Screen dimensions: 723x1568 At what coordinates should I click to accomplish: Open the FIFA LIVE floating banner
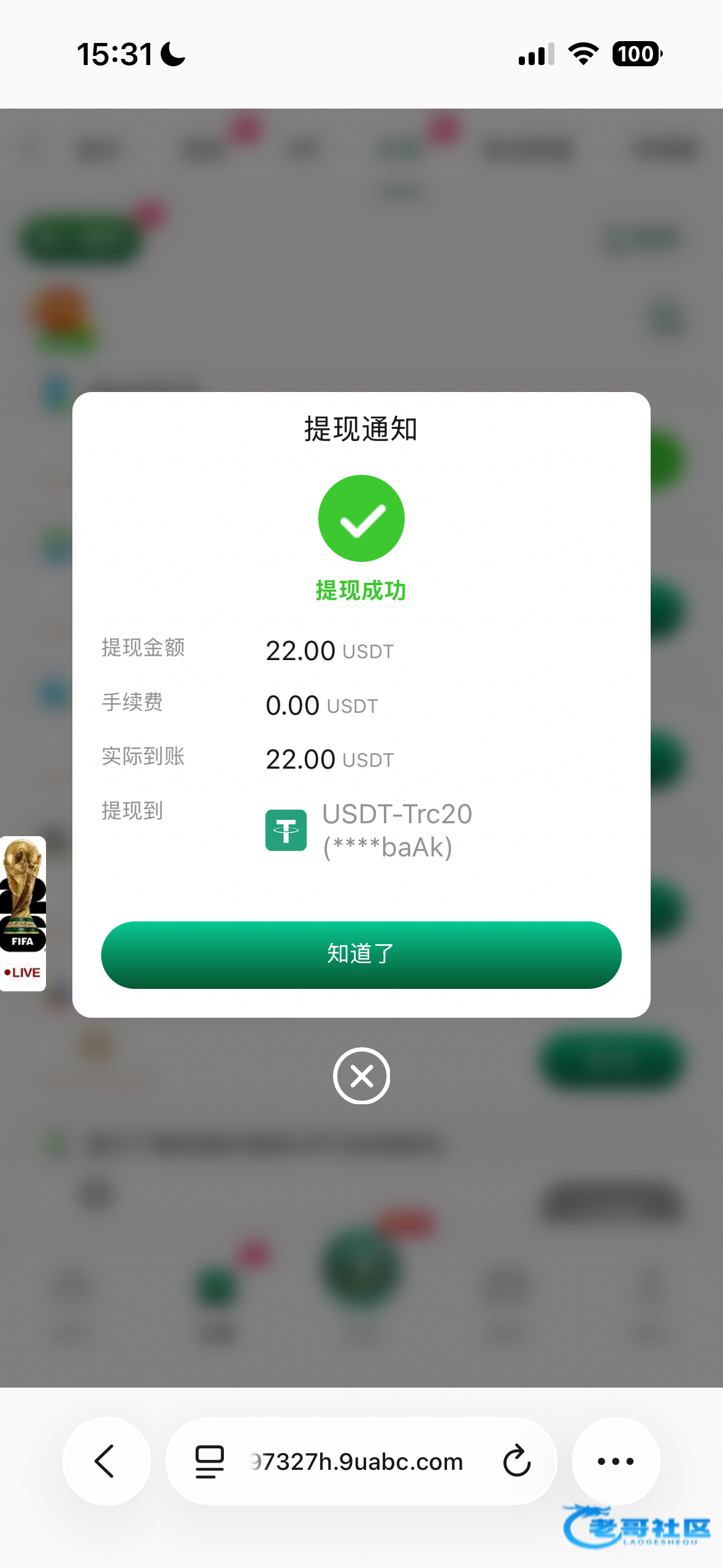pos(23,913)
